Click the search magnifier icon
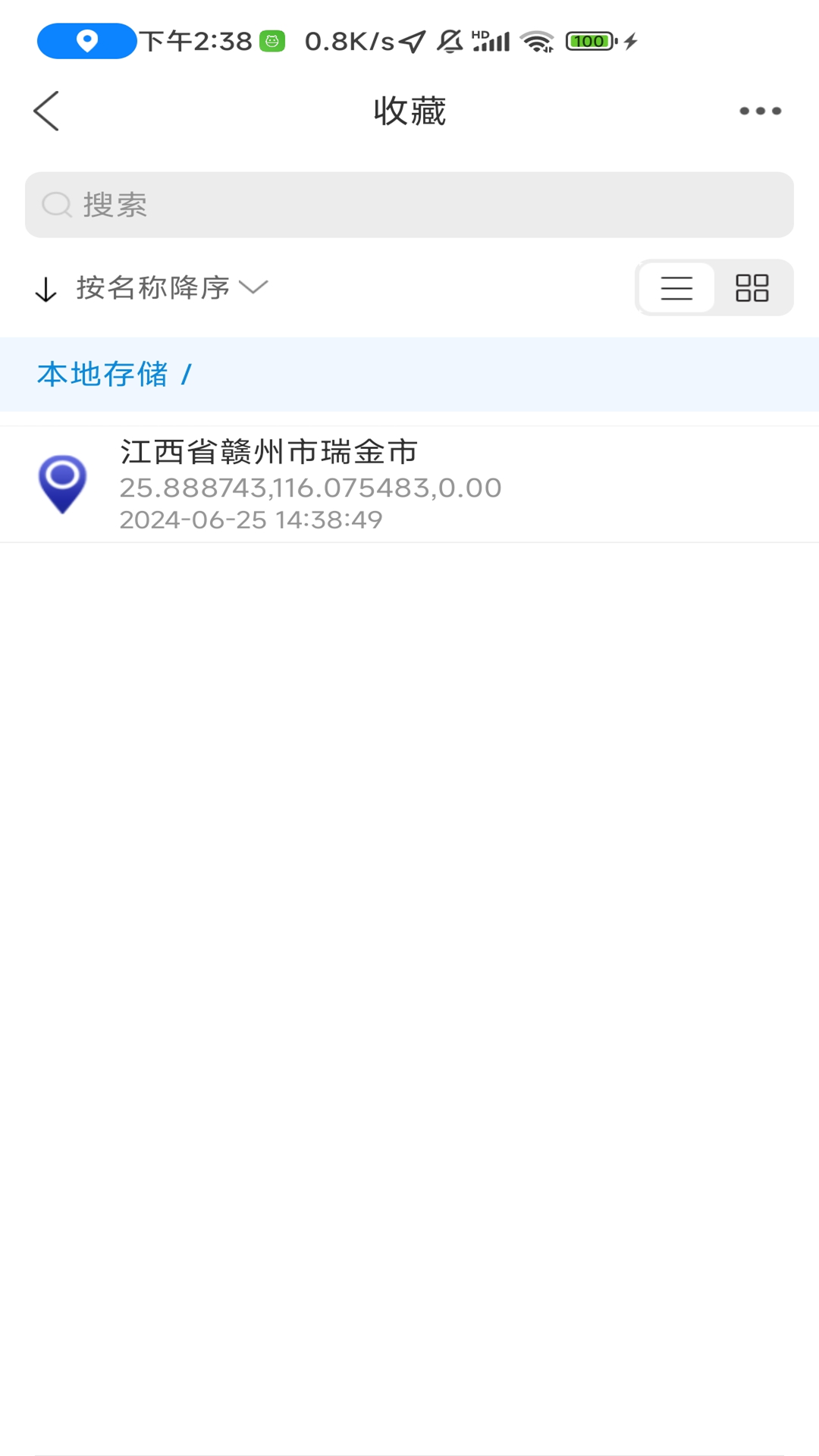 (56, 205)
